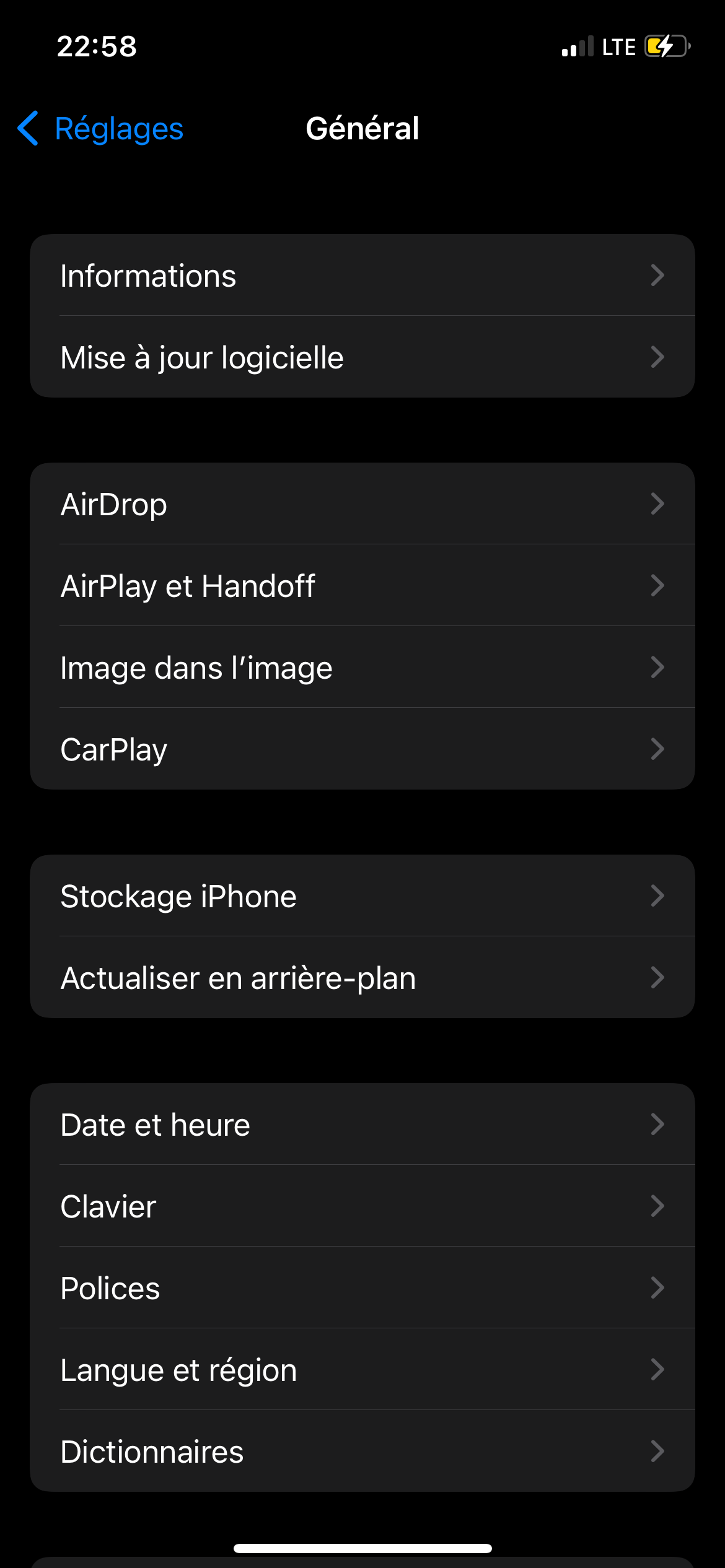
Task: Select Image dans l'image
Action: pos(362,667)
